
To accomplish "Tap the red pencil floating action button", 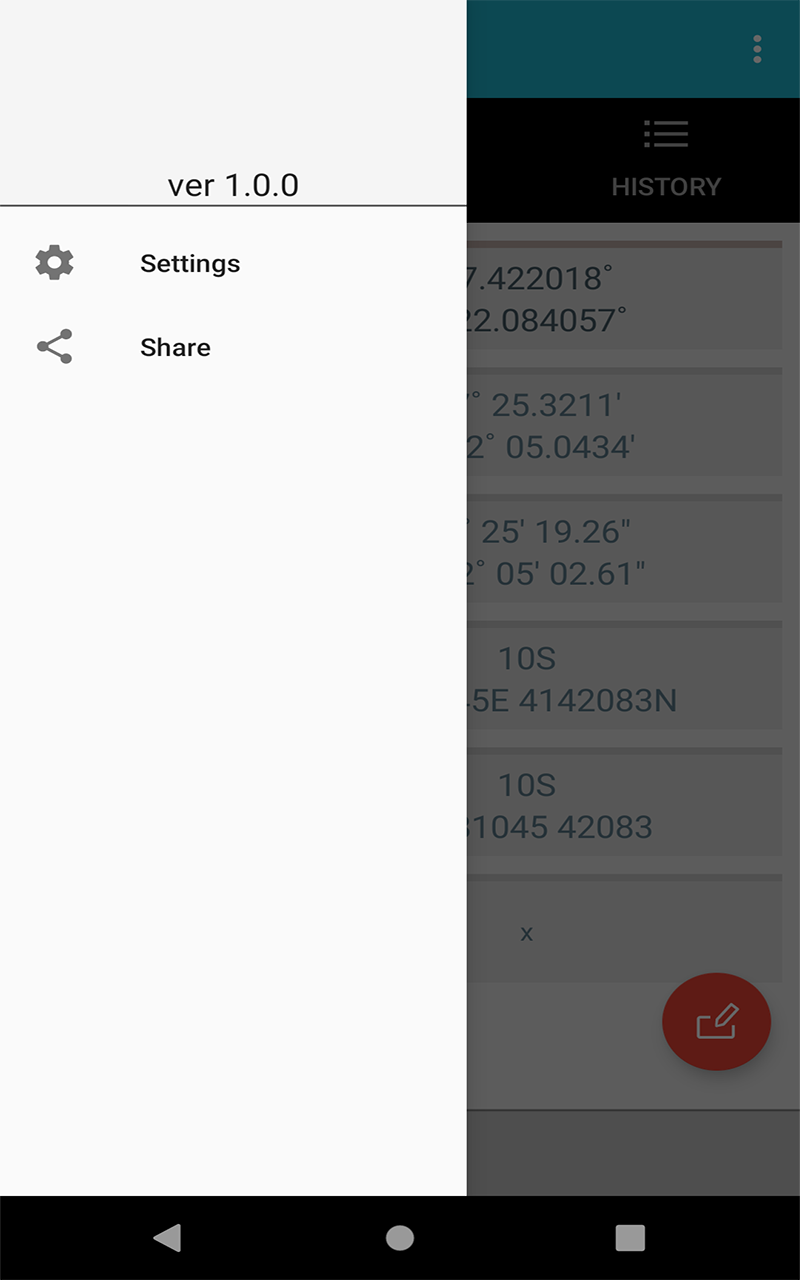I will (716, 1021).
